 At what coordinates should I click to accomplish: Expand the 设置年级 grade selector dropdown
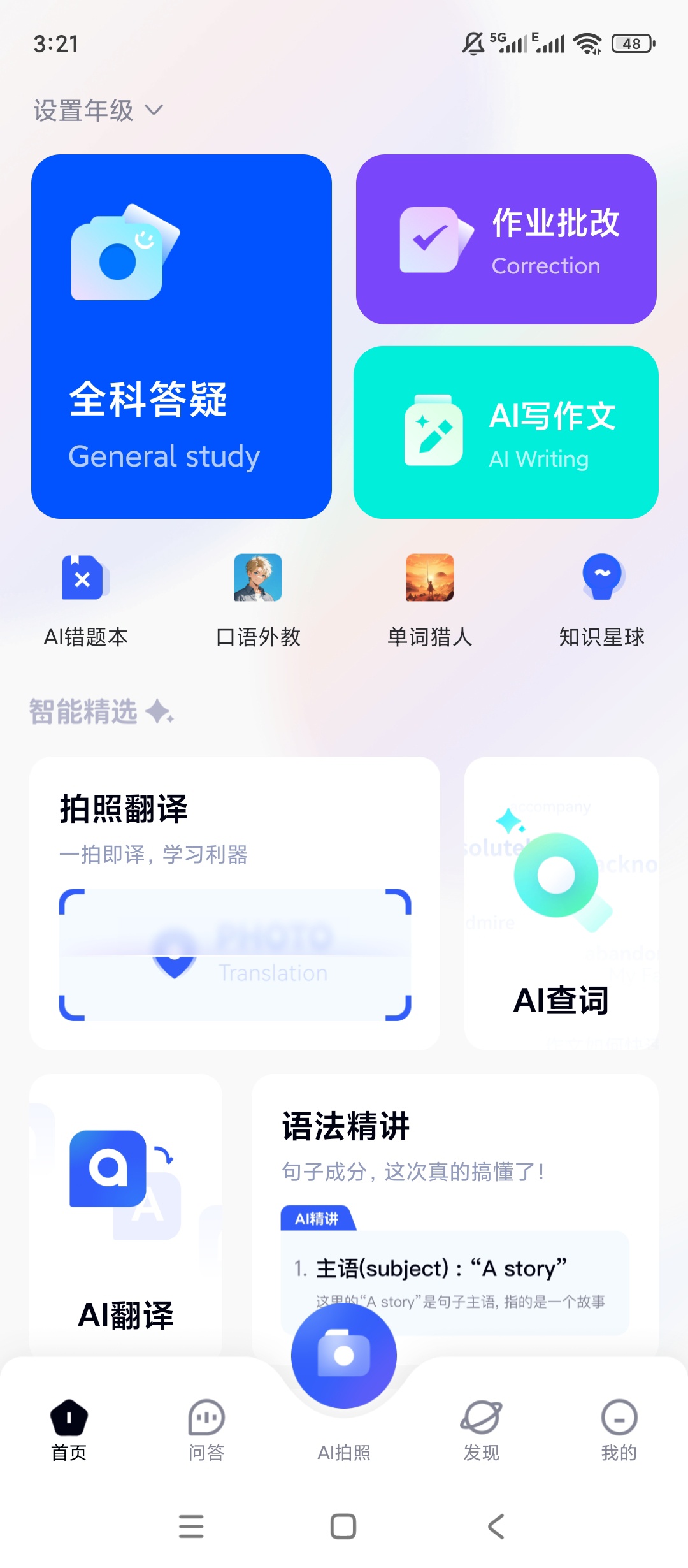point(83,110)
